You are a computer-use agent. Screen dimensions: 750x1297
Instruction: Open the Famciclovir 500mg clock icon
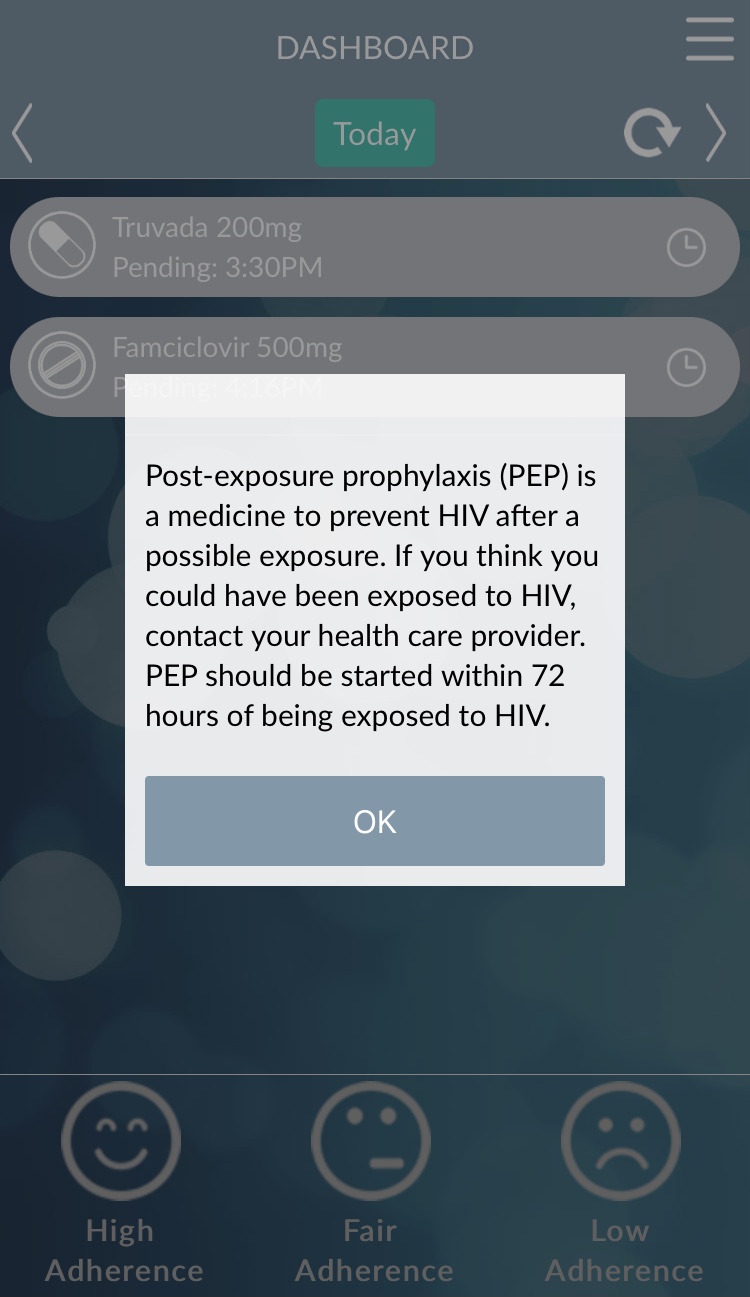[686, 367]
